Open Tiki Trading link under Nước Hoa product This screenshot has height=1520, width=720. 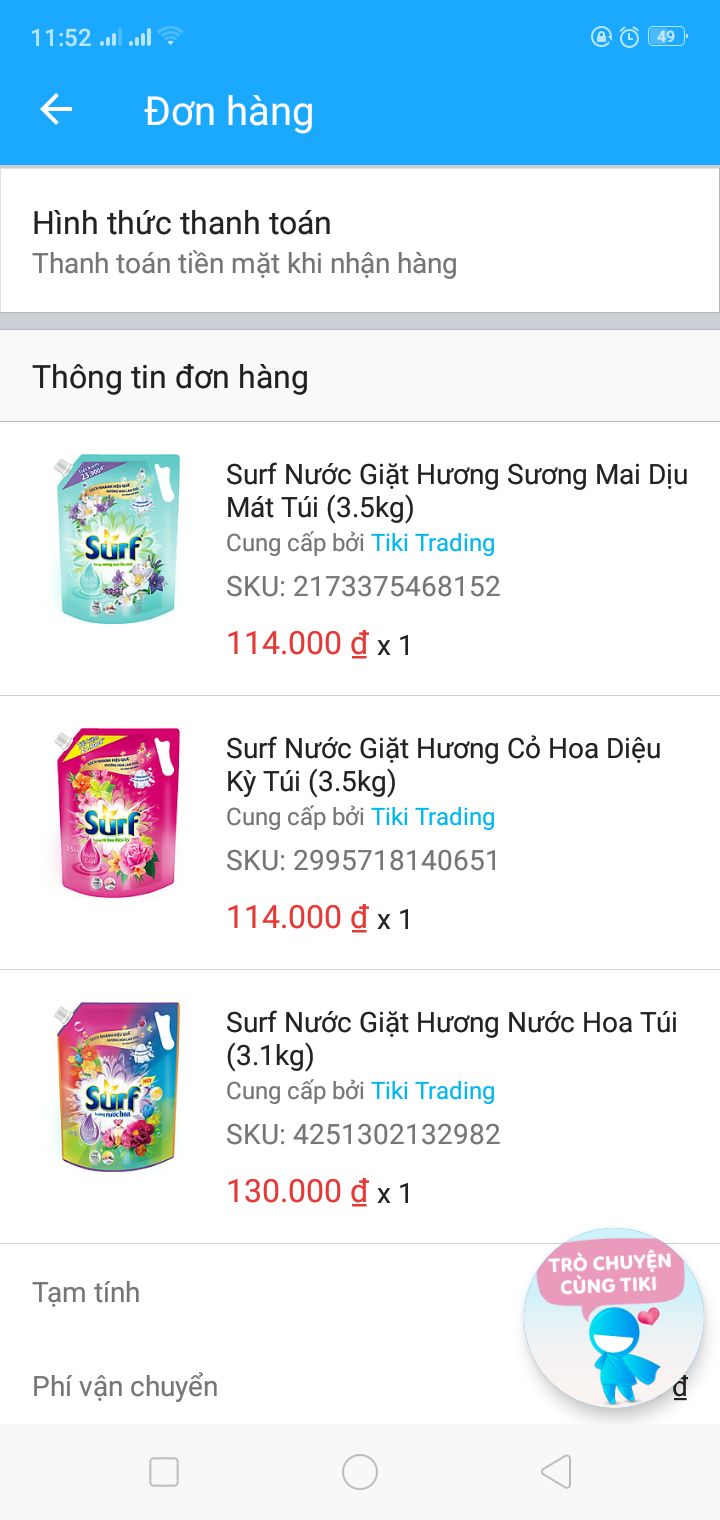pos(433,1090)
